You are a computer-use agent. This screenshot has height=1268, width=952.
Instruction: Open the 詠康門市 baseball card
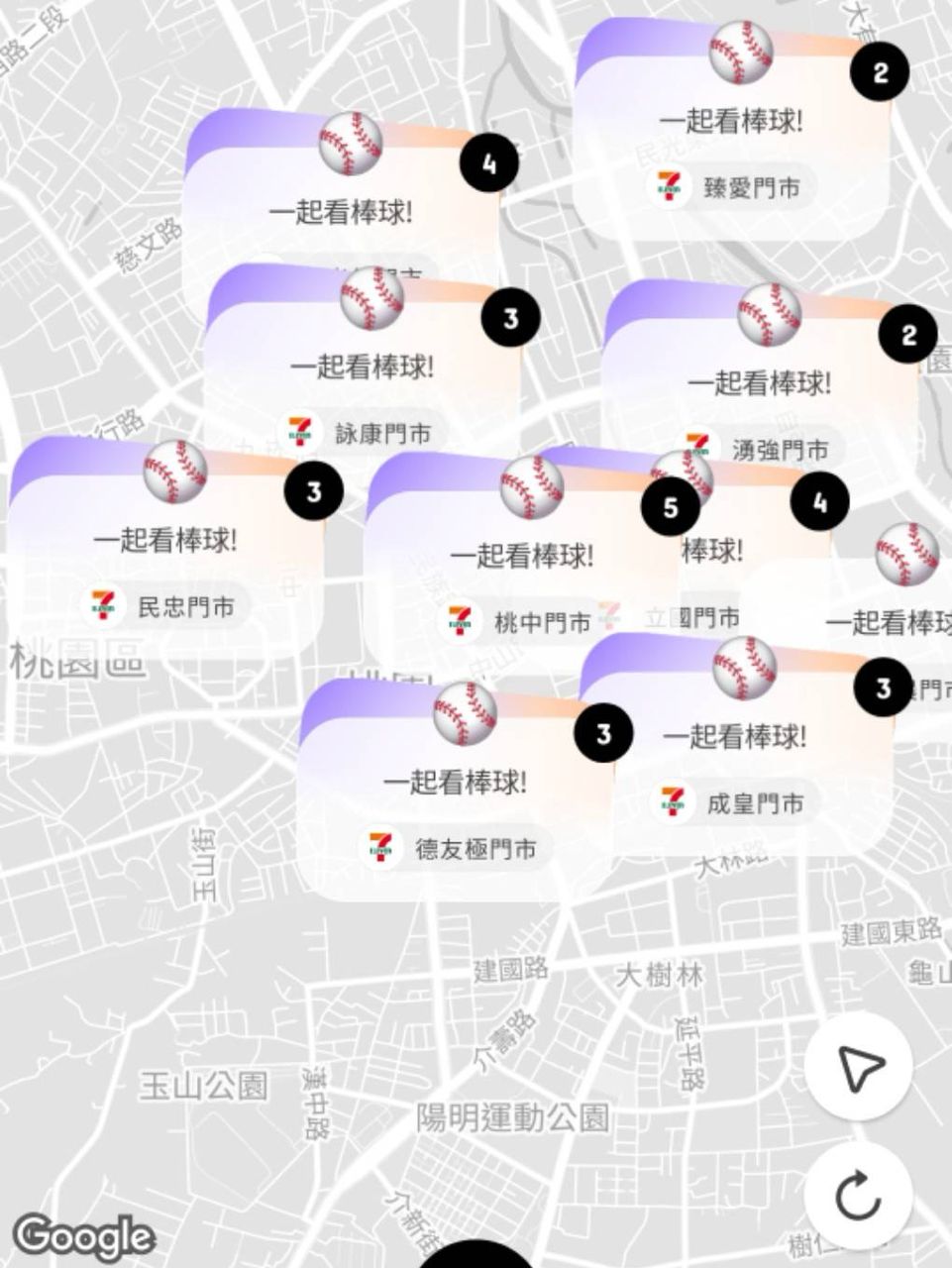362,396
